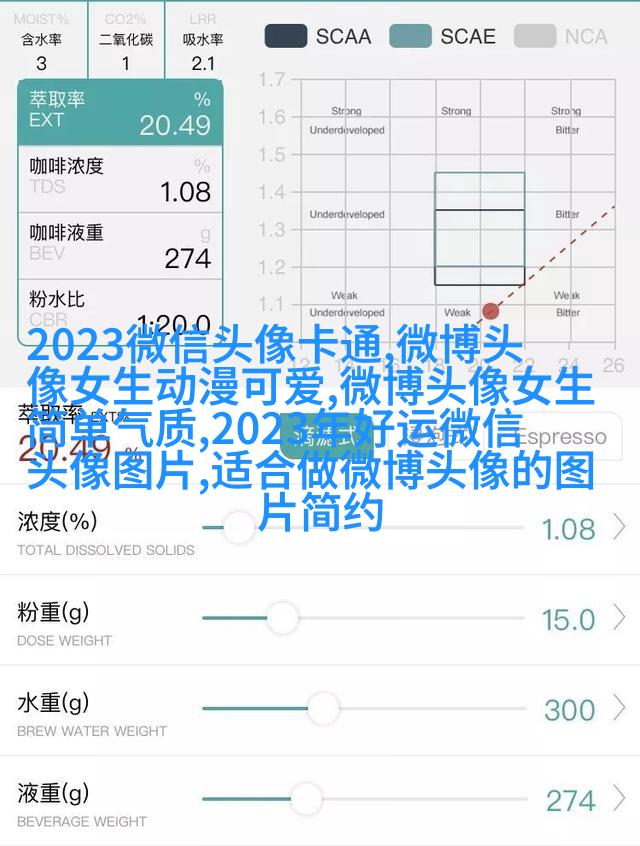Adjust the 粉重 dose weight slider
This screenshot has width=640, height=846.
(x=282, y=618)
